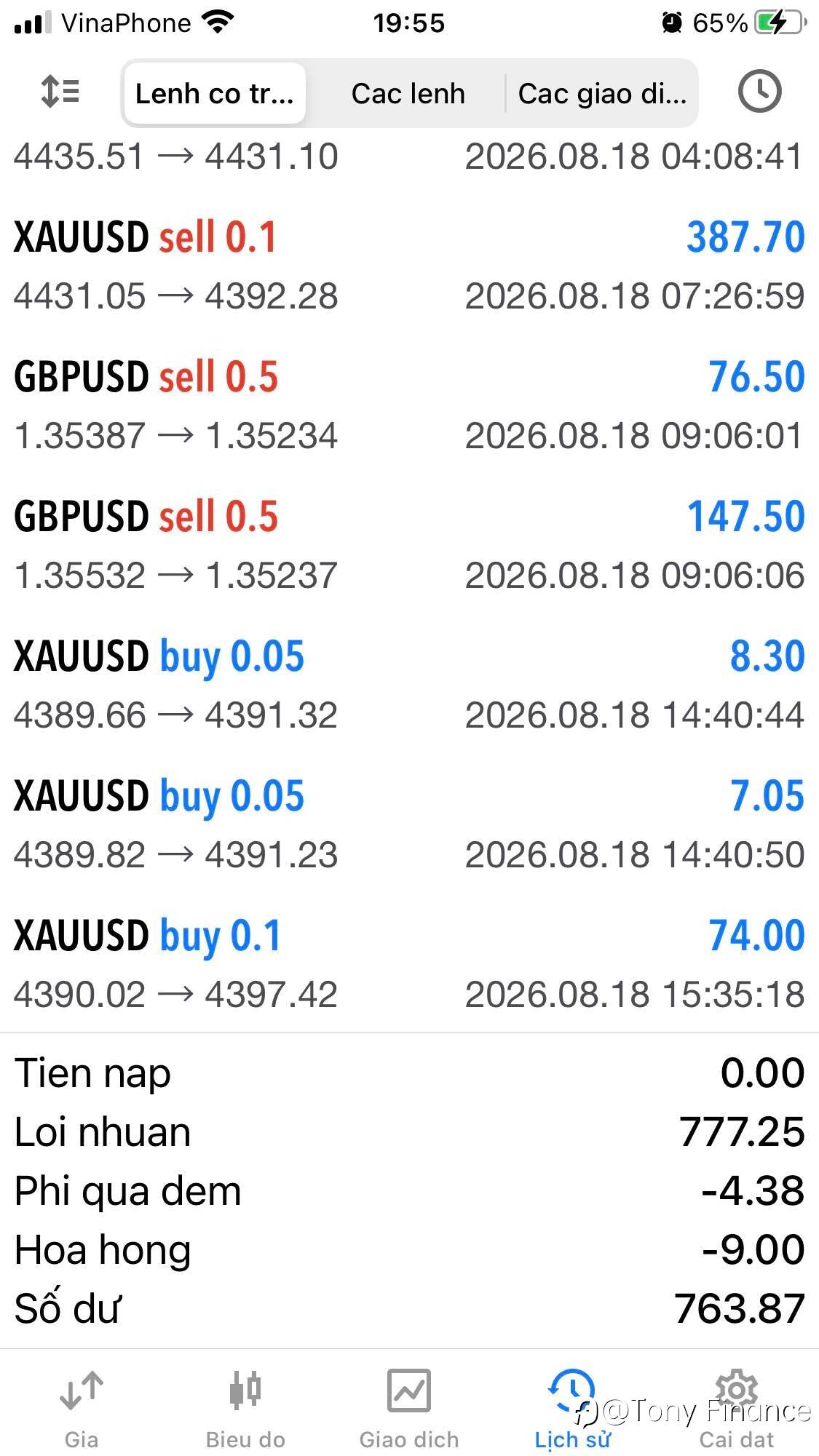Screen dimensions: 819x1456
Task: Open the sort order icon
Action: pos(60,92)
